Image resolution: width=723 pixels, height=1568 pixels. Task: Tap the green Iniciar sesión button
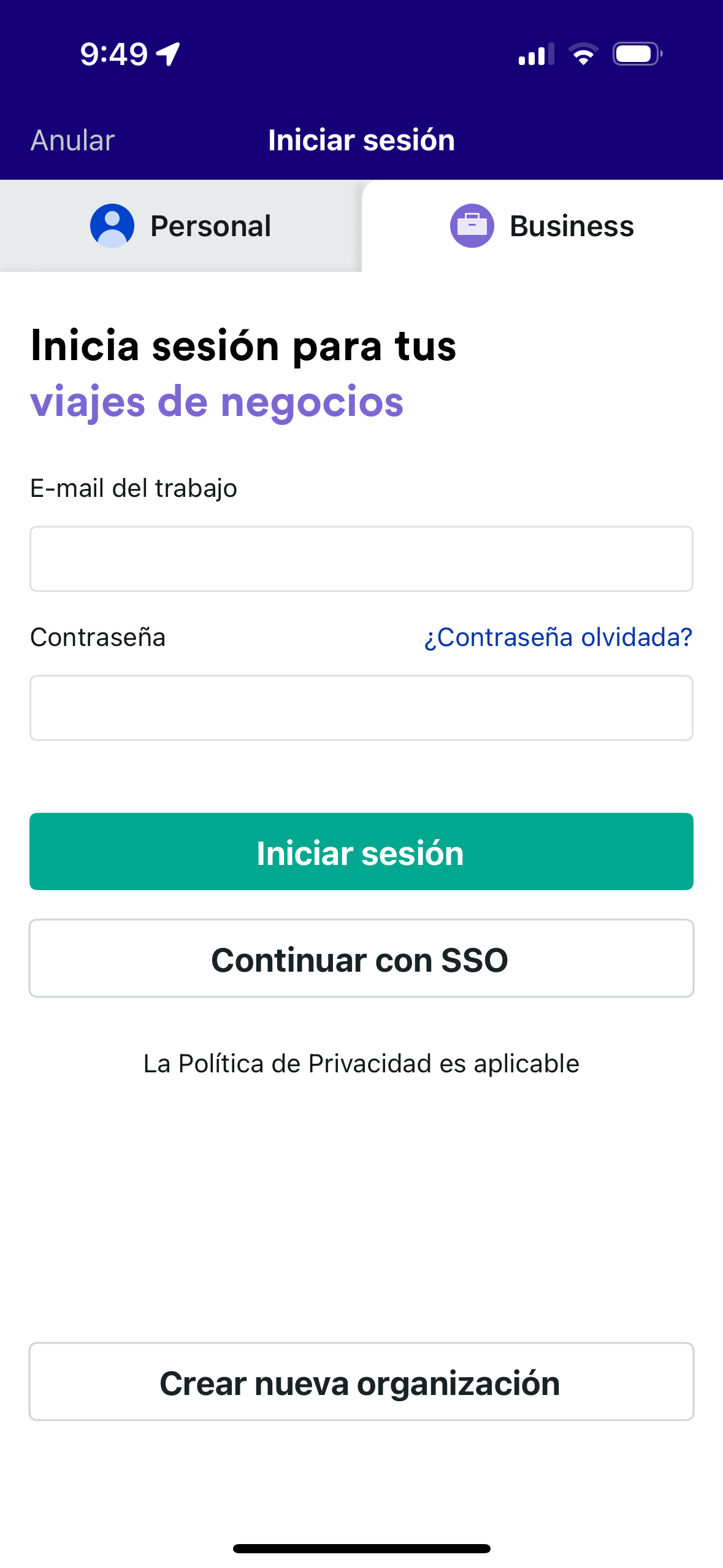click(361, 851)
